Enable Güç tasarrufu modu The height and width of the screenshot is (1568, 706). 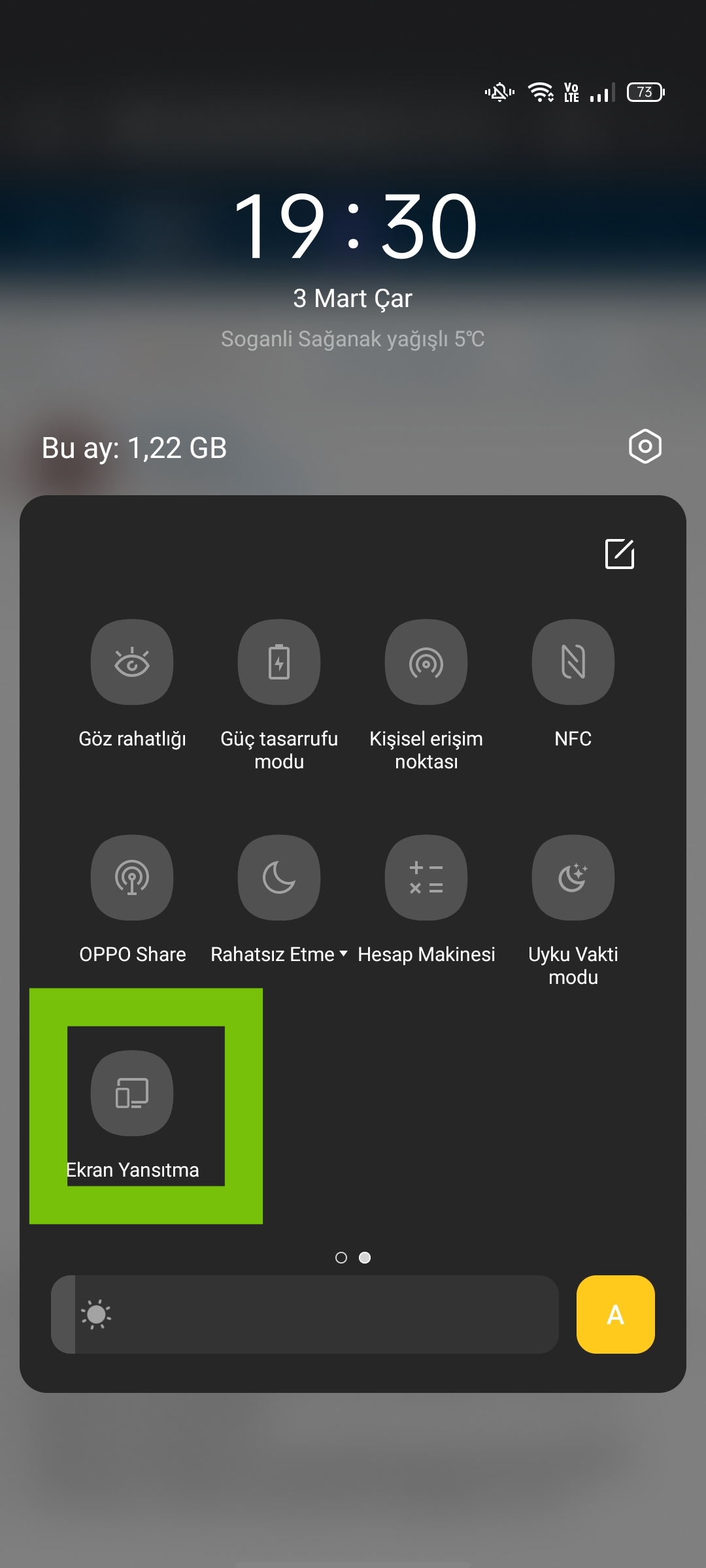pos(279,662)
